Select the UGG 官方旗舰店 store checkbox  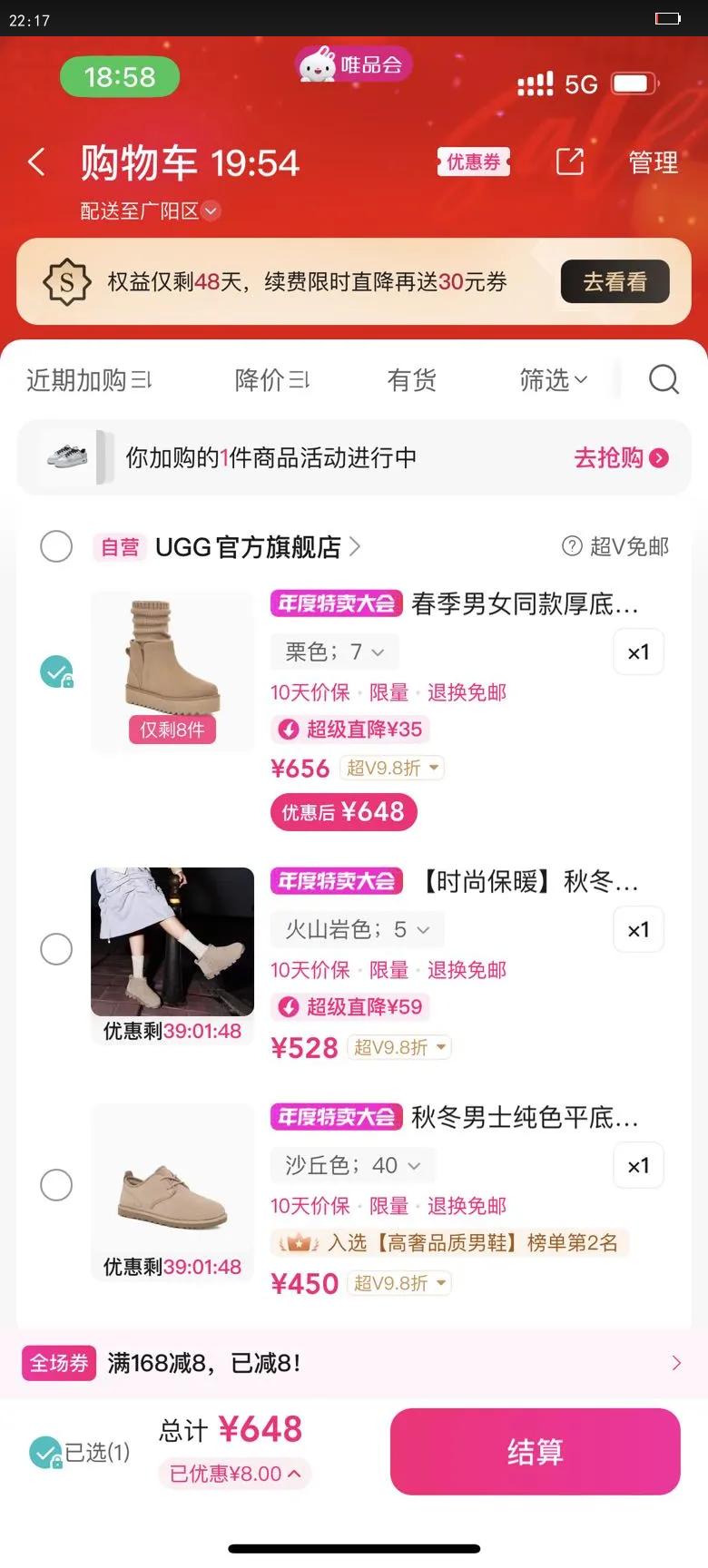pyautogui.click(x=56, y=546)
